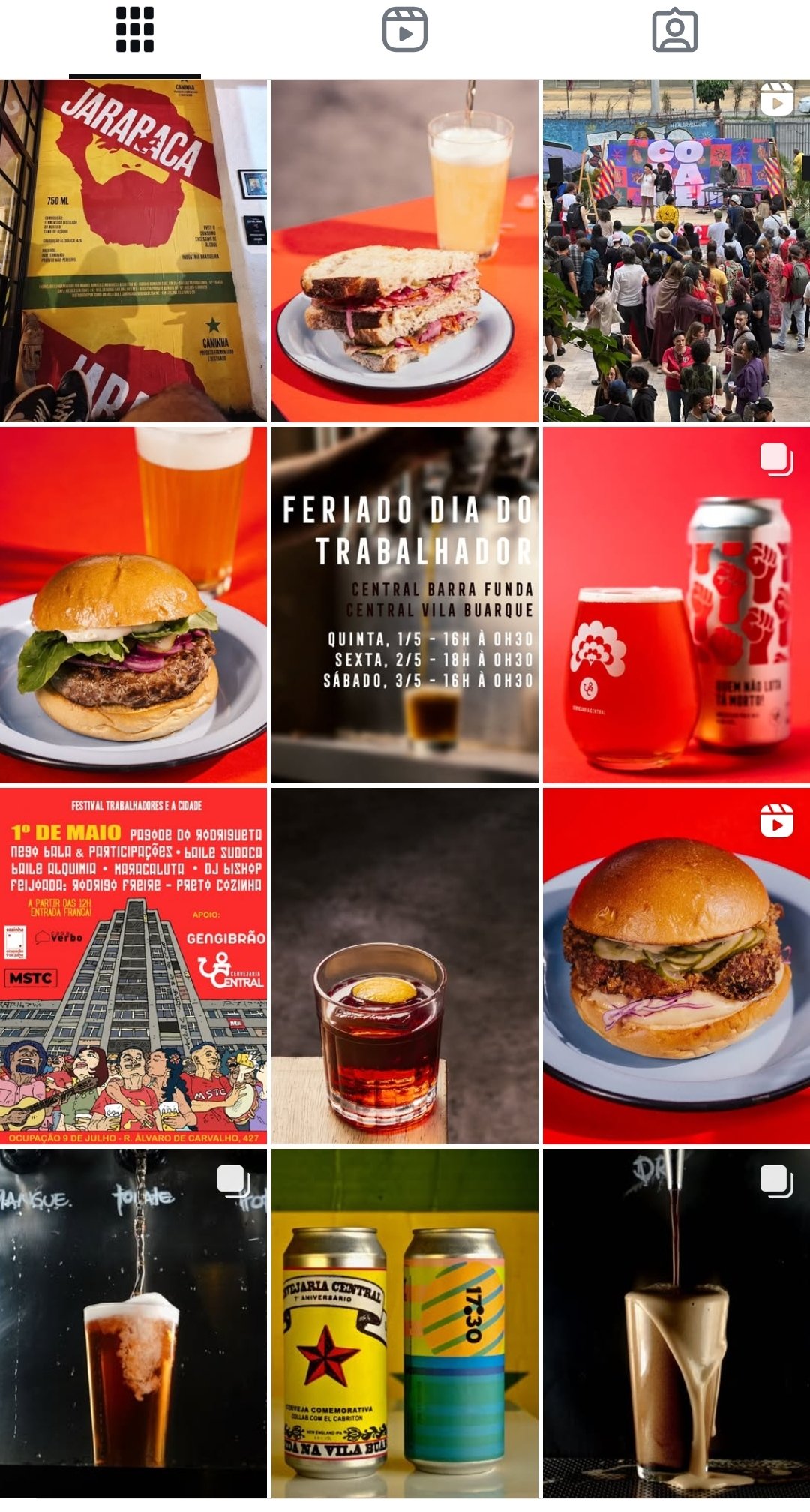
Task: Open the Jararaca poster post
Action: coord(133,251)
